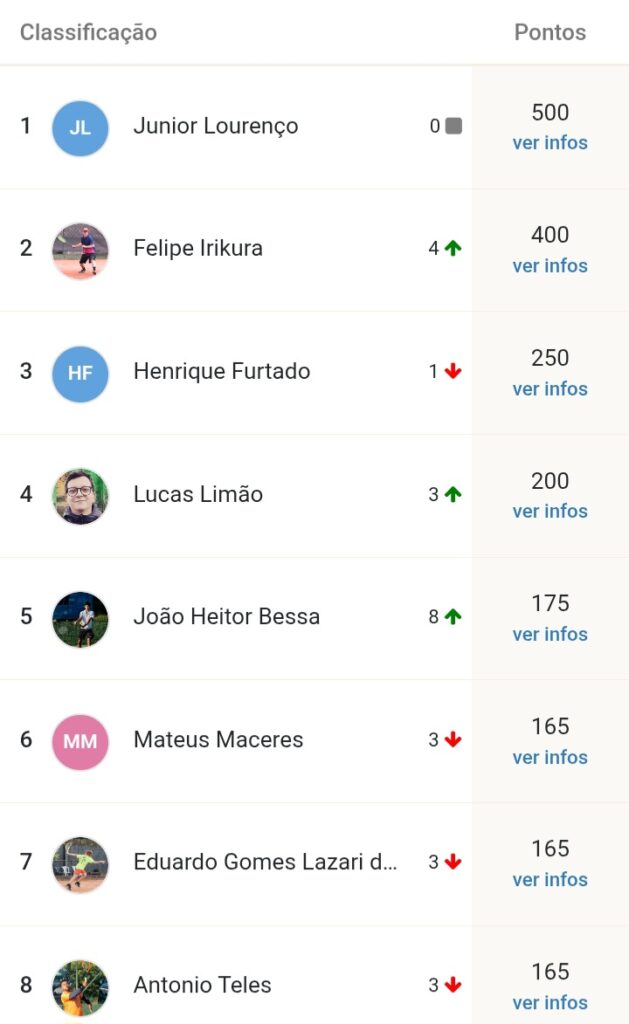View infos link for Felipe Irikura
Viewport: 629px width, 1024px height.
click(x=550, y=266)
